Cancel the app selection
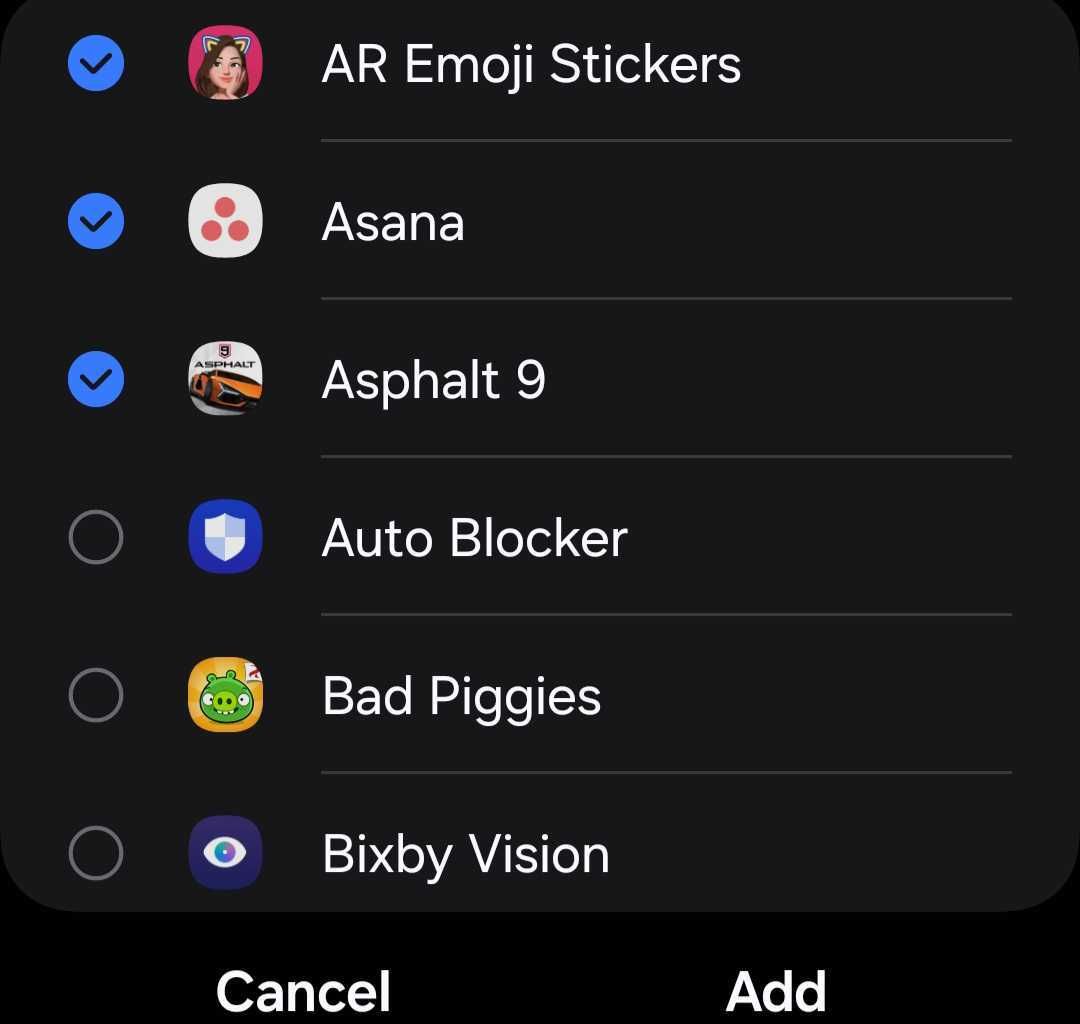This screenshot has width=1080, height=1024. pos(303,990)
